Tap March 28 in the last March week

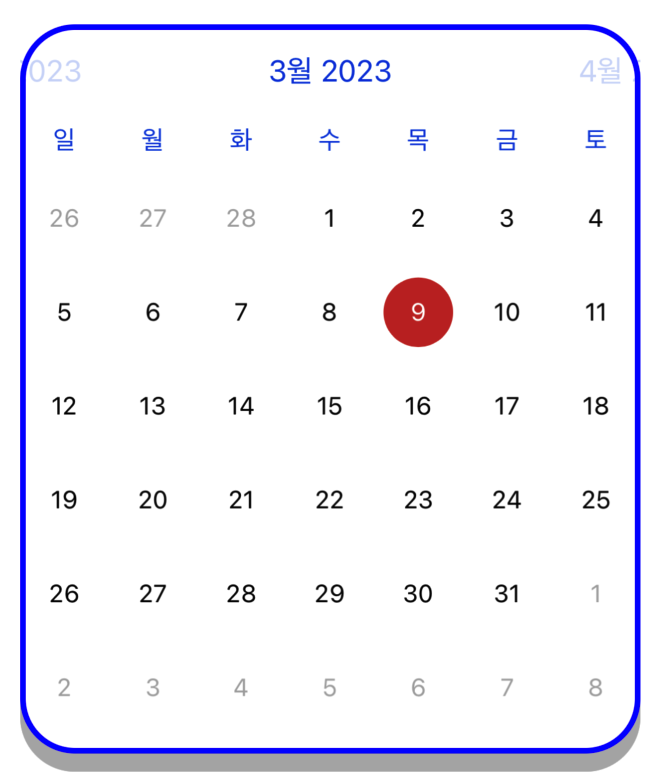click(241, 594)
